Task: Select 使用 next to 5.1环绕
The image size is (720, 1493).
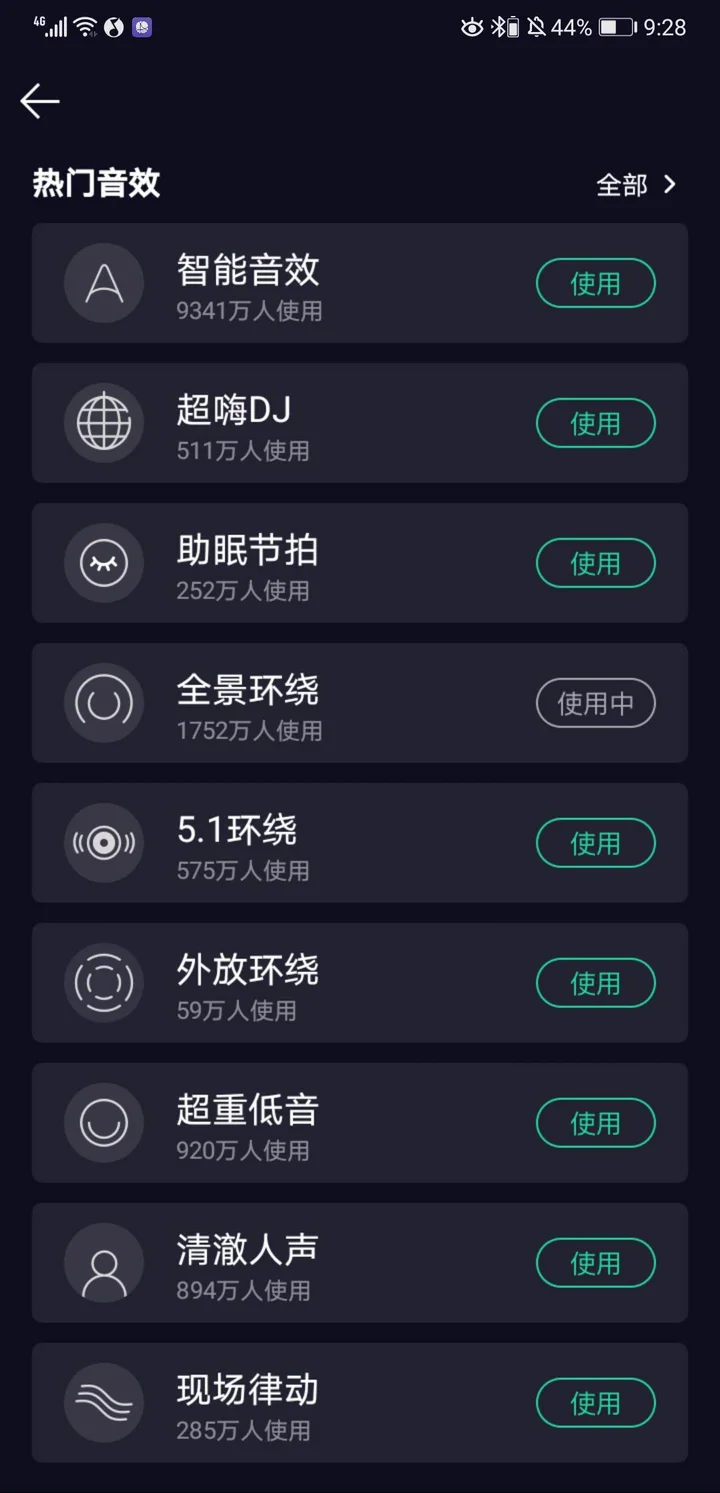Action: pyautogui.click(x=596, y=843)
